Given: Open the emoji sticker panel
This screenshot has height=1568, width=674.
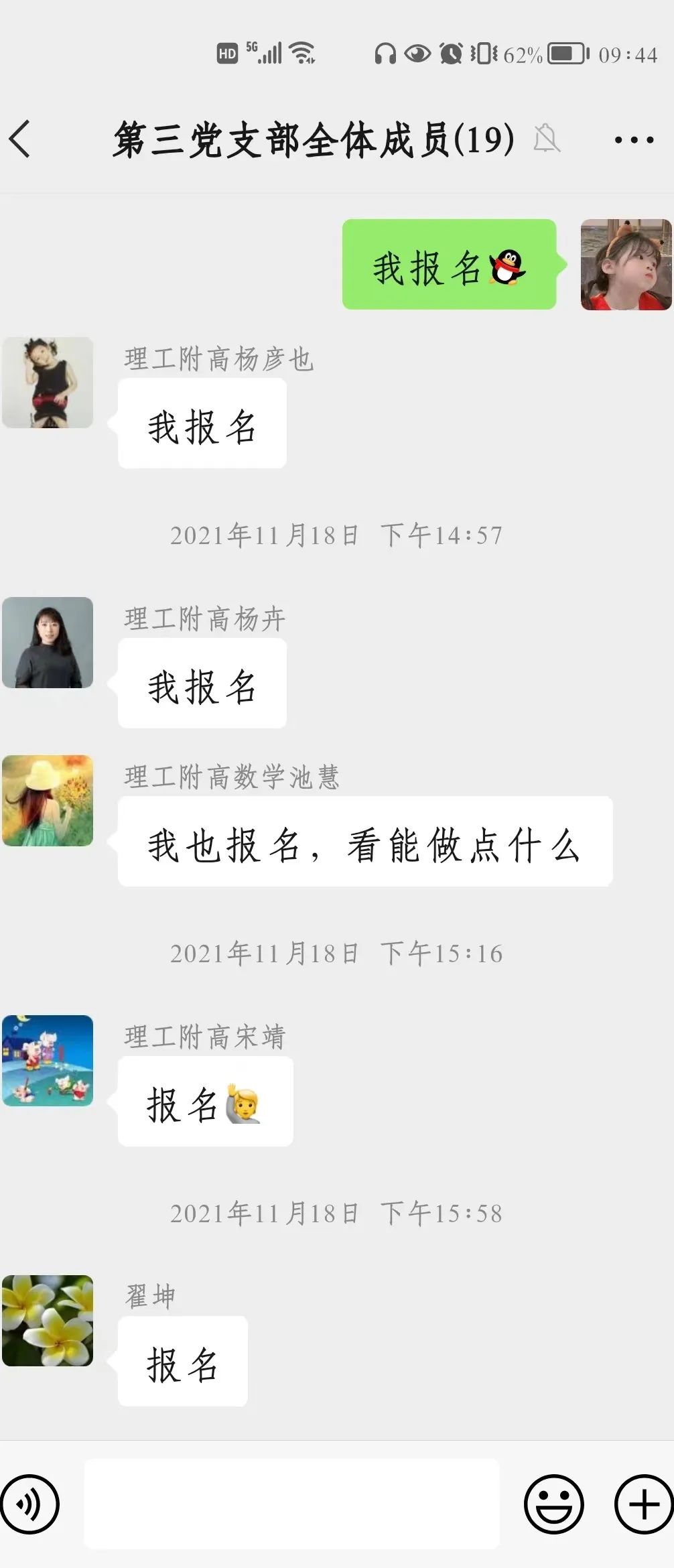Looking at the screenshot, I should (553, 1504).
